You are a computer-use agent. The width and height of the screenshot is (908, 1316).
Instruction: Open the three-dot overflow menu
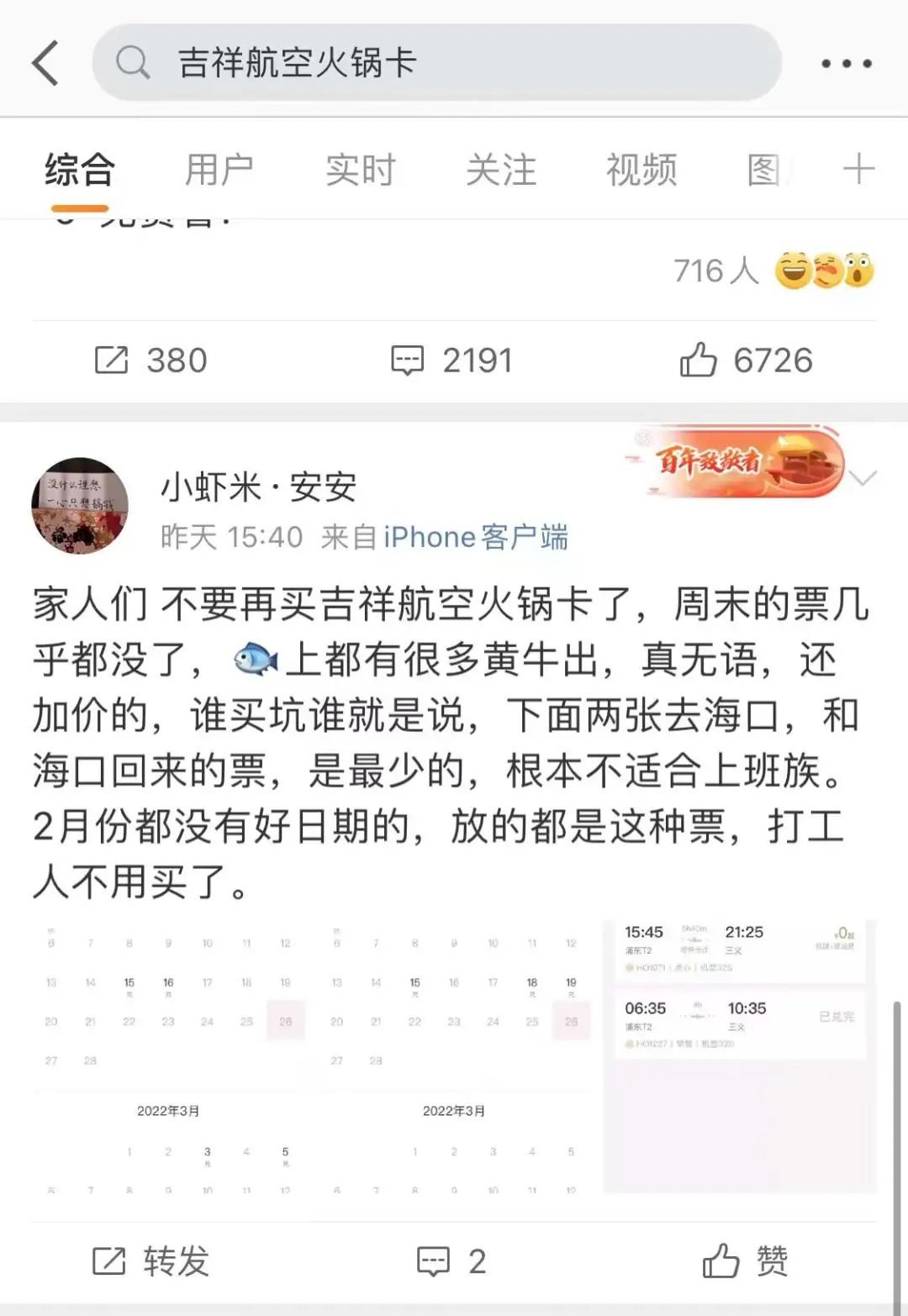(x=846, y=64)
